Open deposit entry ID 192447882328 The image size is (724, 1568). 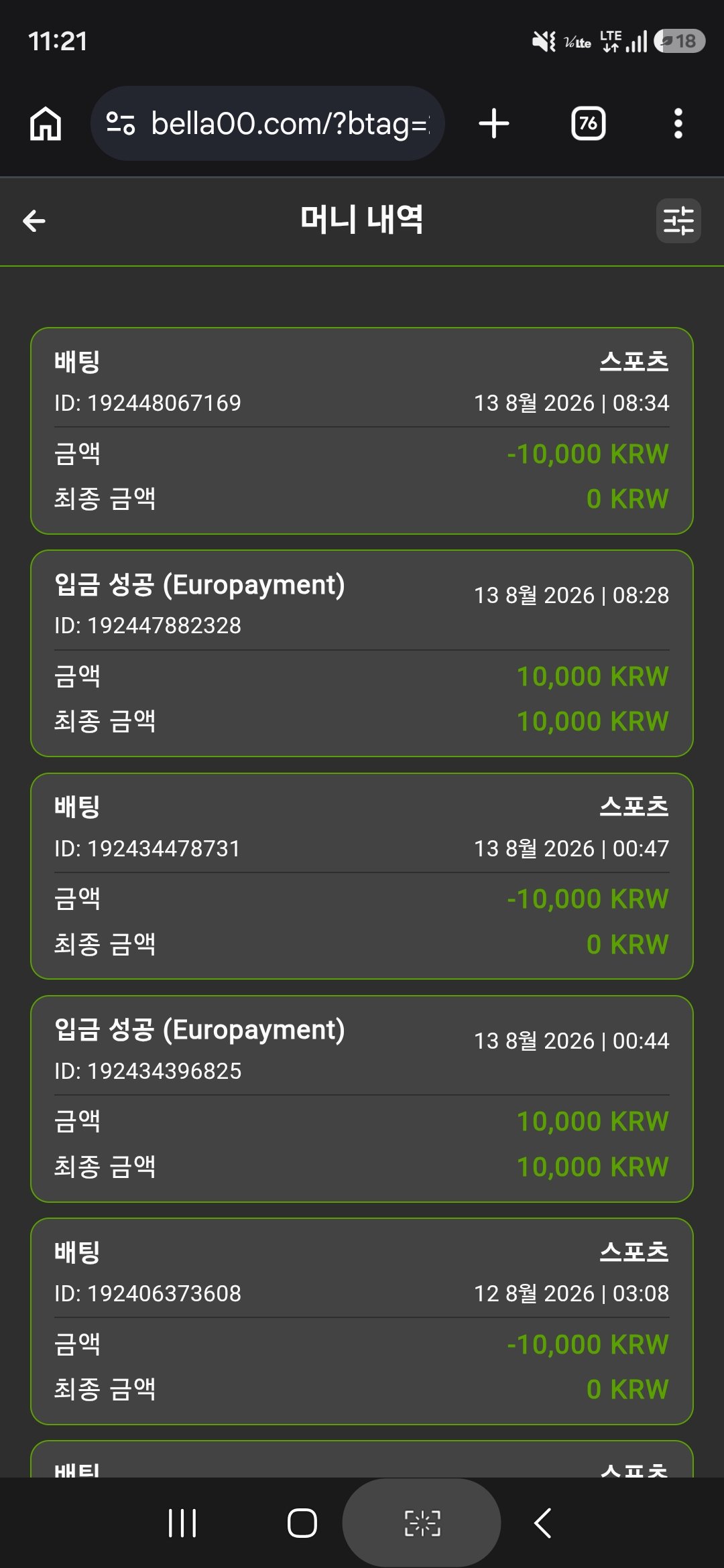362,653
